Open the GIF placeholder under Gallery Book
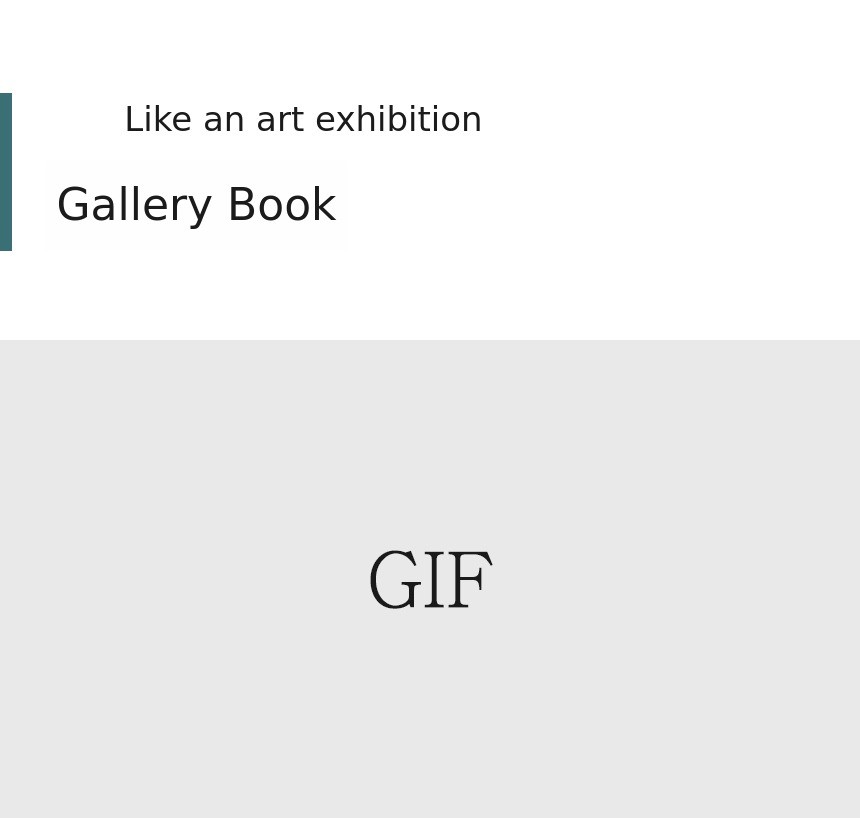The width and height of the screenshot is (860, 818). pos(430,579)
